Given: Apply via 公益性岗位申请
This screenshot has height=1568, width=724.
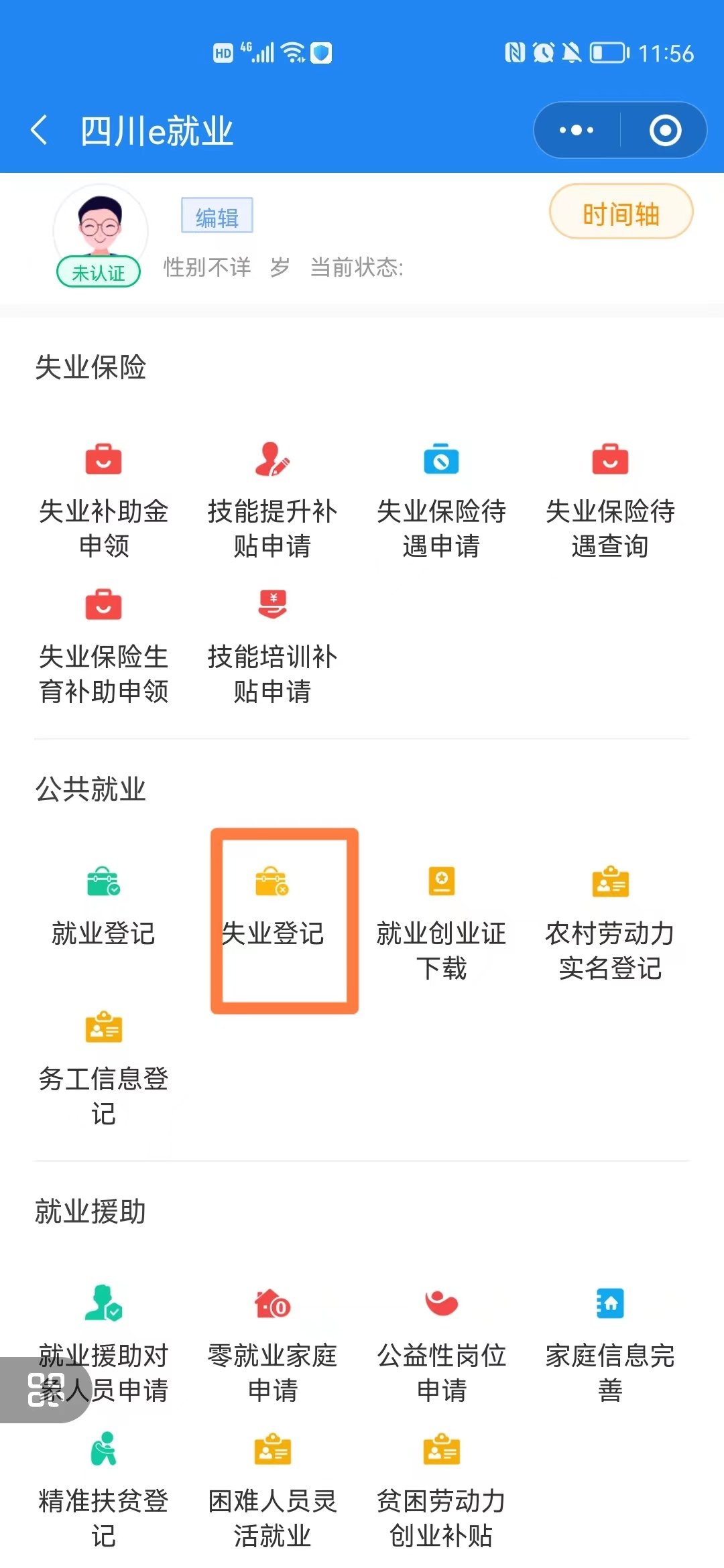Looking at the screenshot, I should click(441, 1345).
